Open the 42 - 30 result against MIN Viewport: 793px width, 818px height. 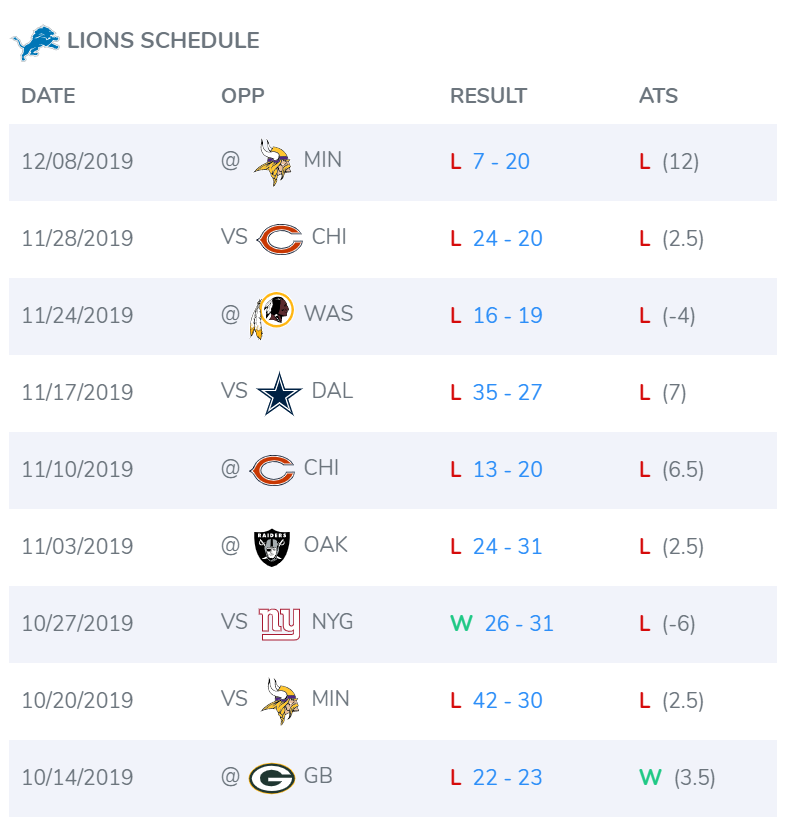click(x=507, y=700)
